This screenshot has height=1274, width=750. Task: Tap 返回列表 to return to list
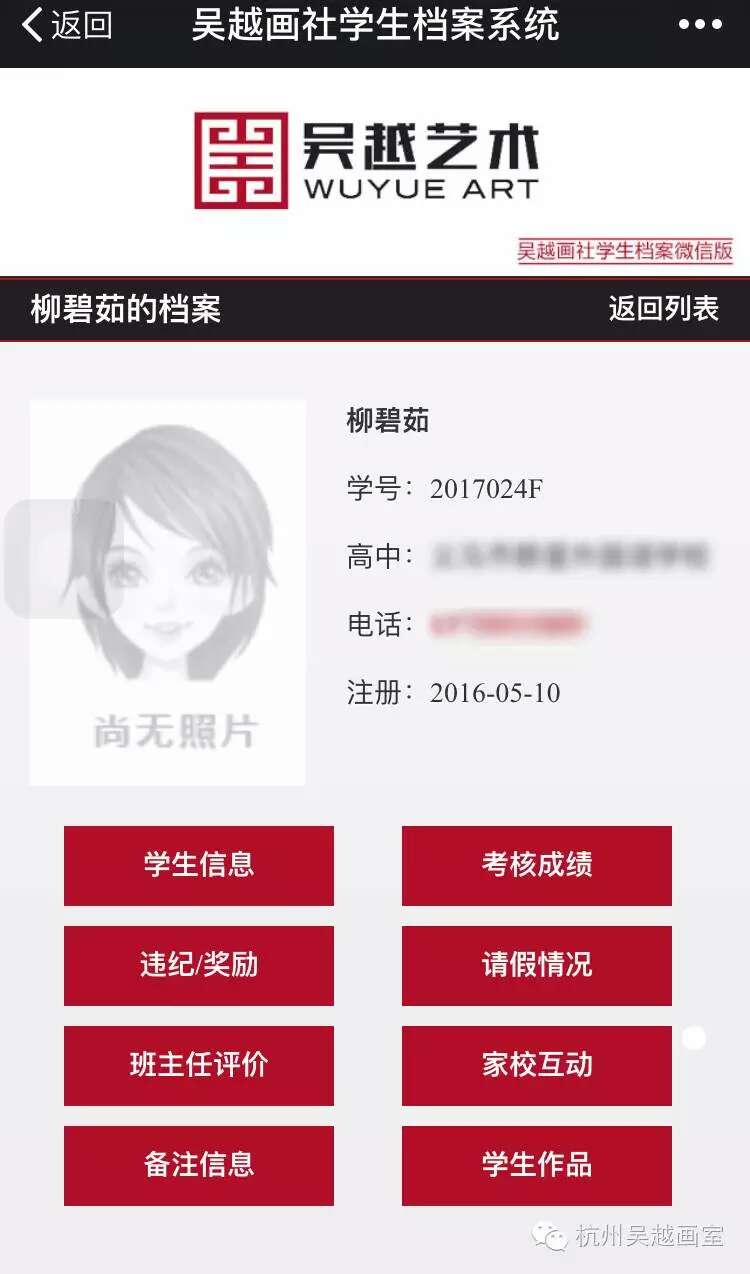(664, 309)
